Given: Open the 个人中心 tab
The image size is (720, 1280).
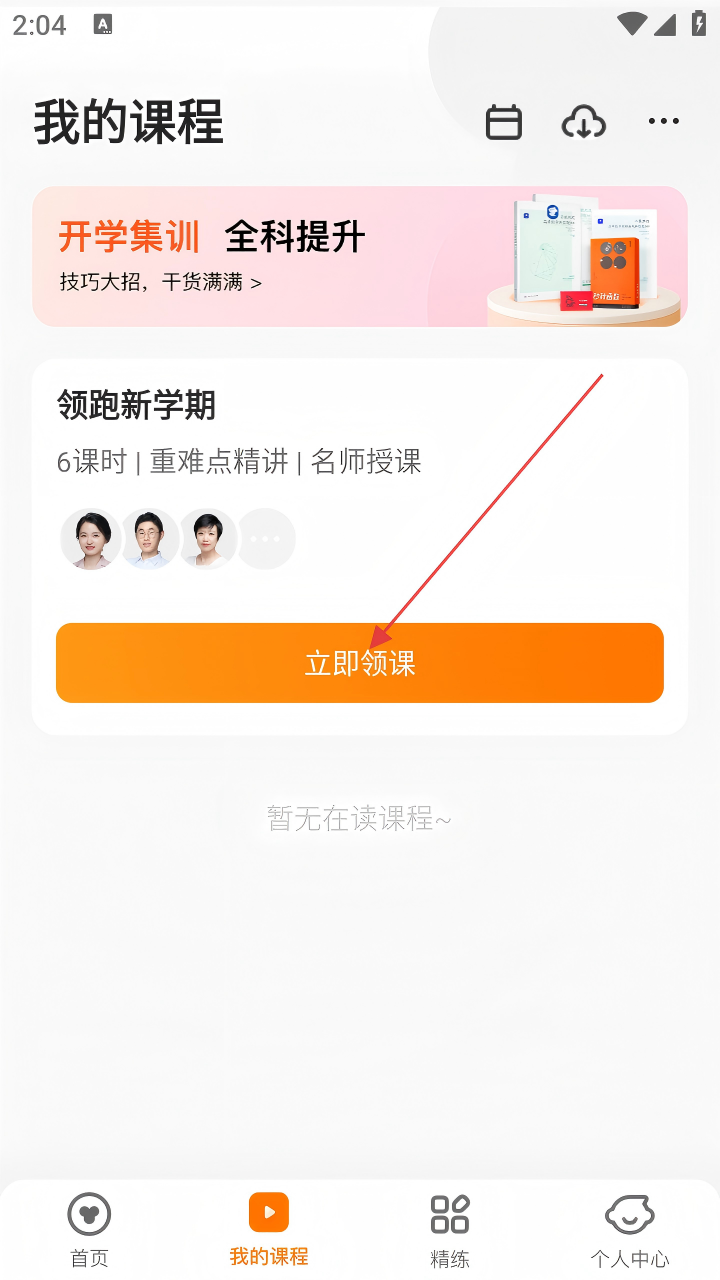Looking at the screenshot, I should pyautogui.click(x=629, y=1230).
